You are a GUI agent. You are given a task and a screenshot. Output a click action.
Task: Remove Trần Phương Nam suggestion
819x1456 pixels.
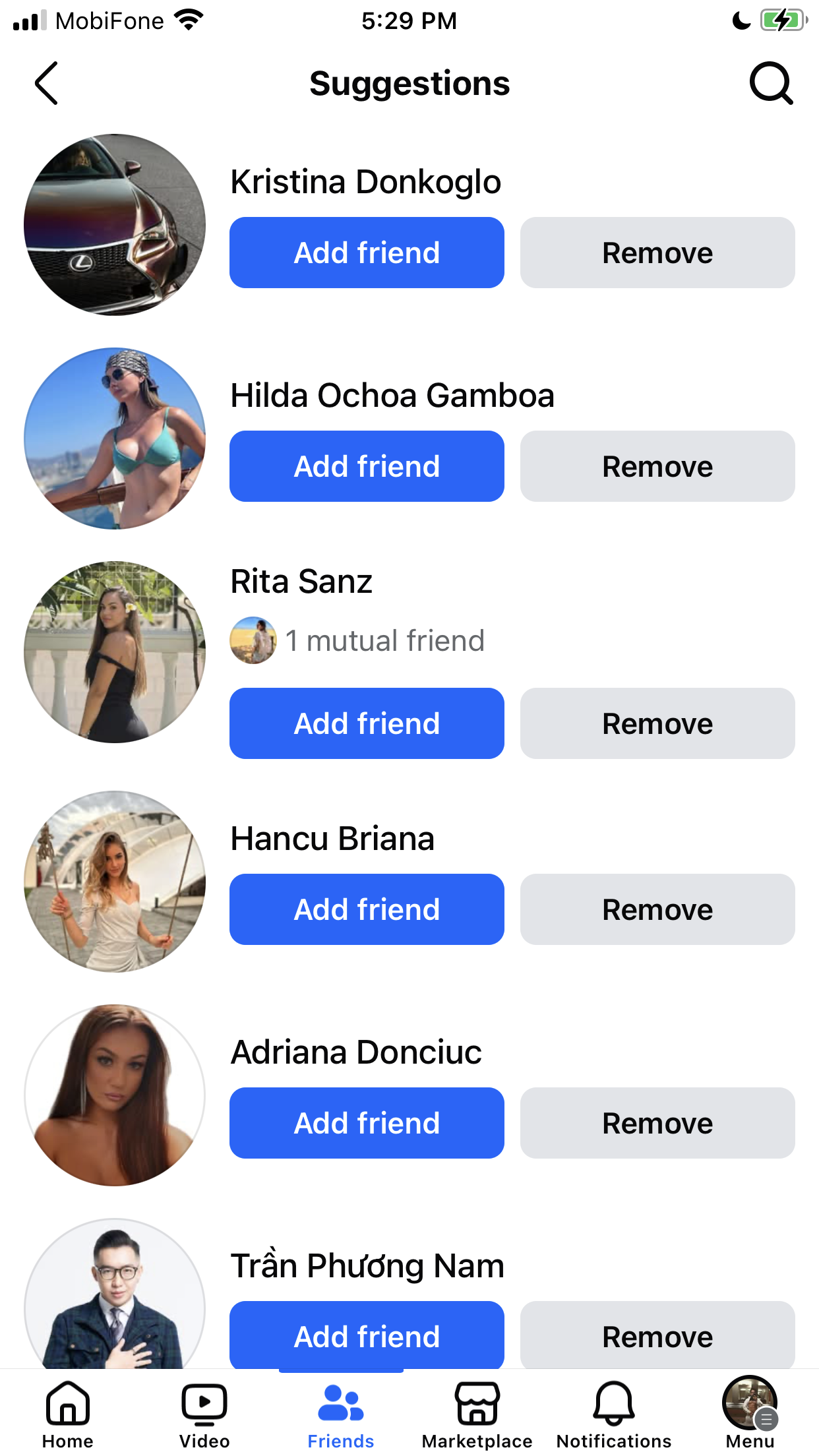657,1335
